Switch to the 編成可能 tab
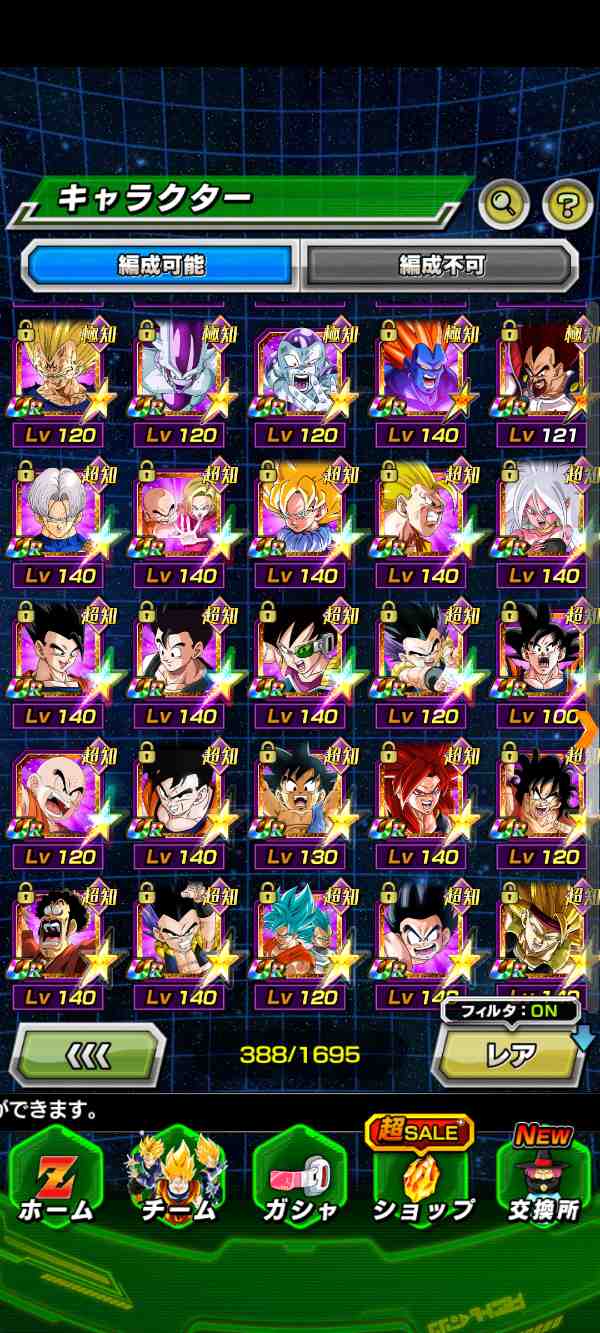This screenshot has width=600, height=1333. 162,265
